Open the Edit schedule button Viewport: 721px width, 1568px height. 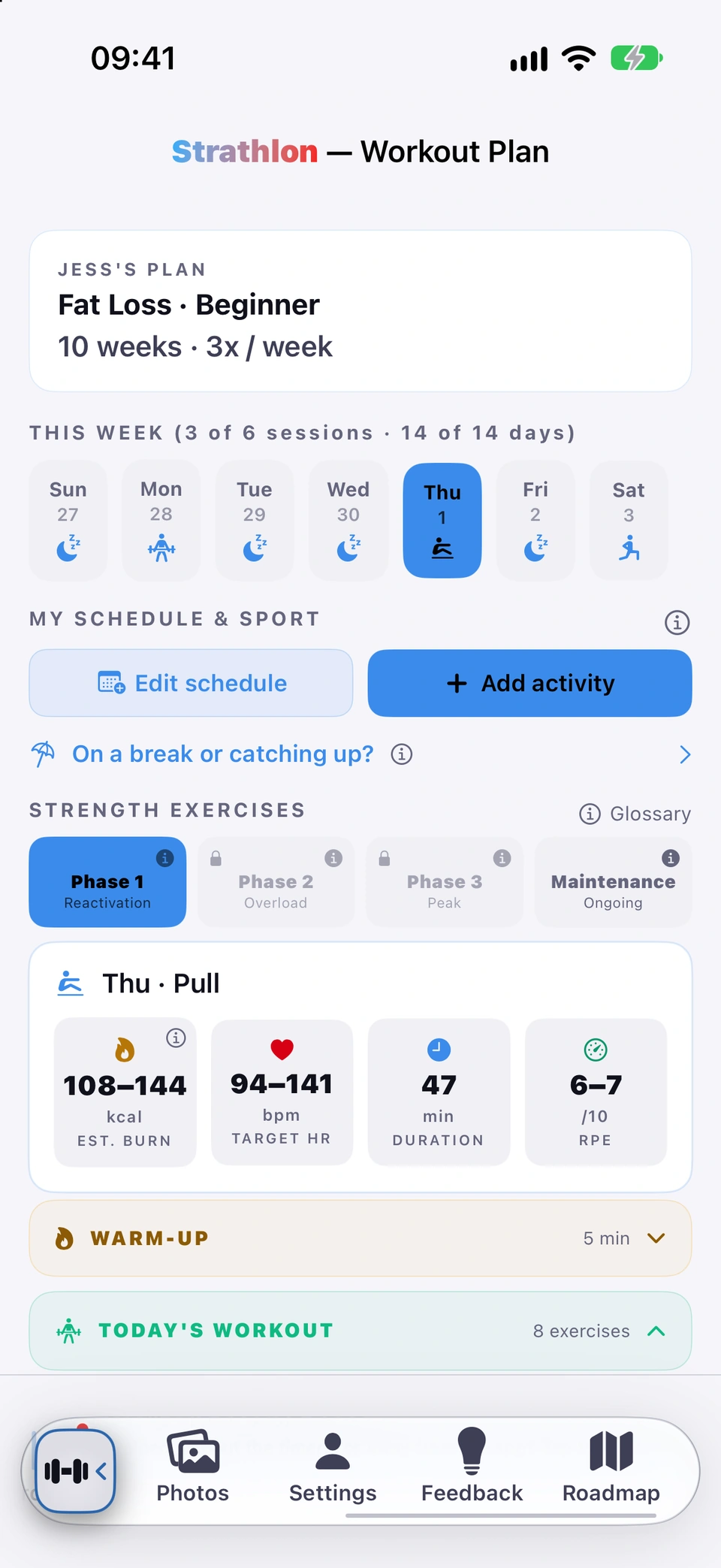(x=191, y=683)
